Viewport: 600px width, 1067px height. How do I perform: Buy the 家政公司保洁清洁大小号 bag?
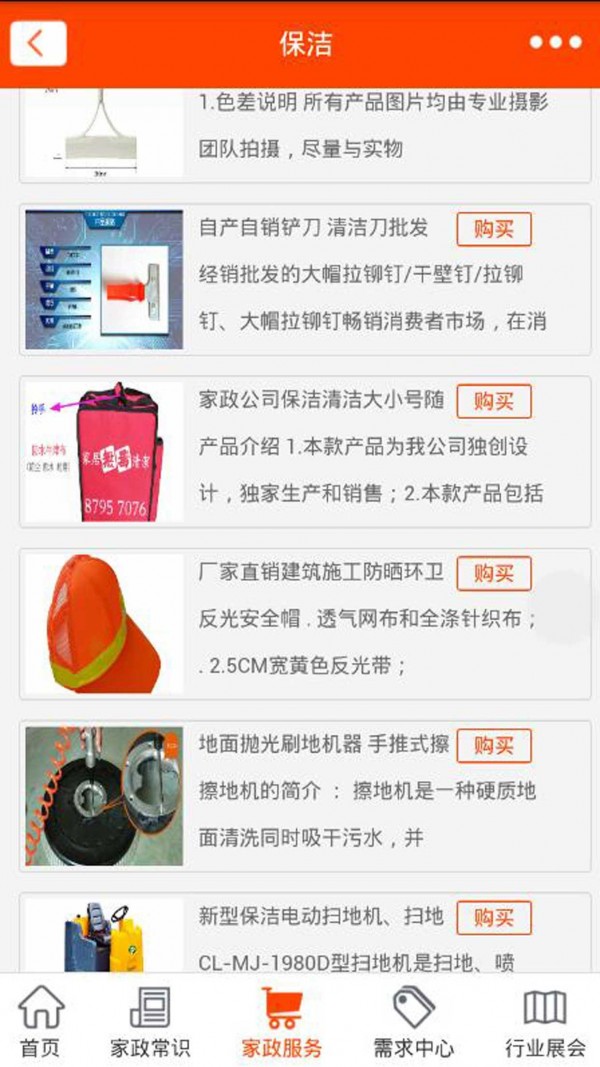pyautogui.click(x=494, y=401)
